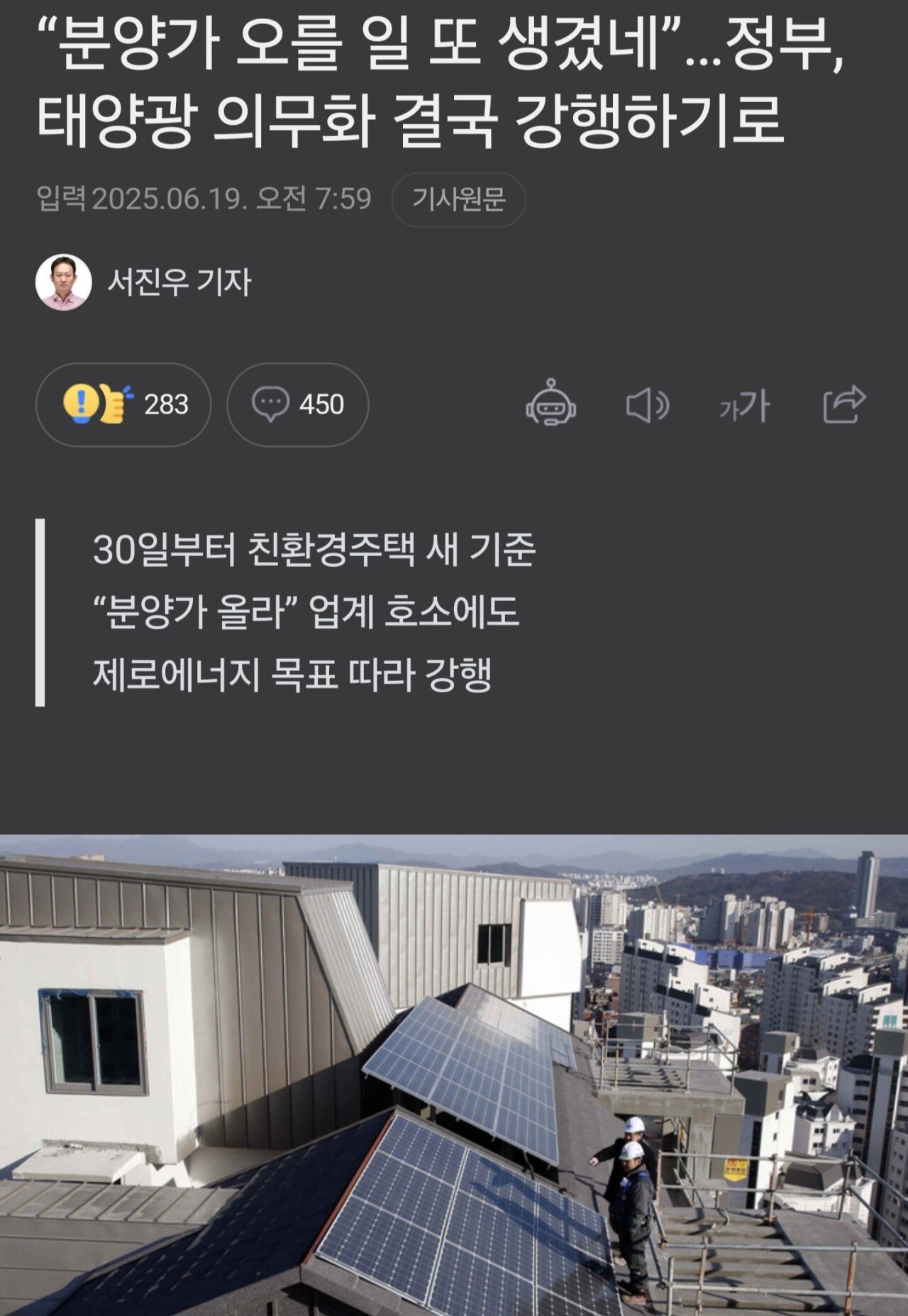The width and height of the screenshot is (908, 1316).
Task: Listen to the article with the speaker icon
Action: 647,406
